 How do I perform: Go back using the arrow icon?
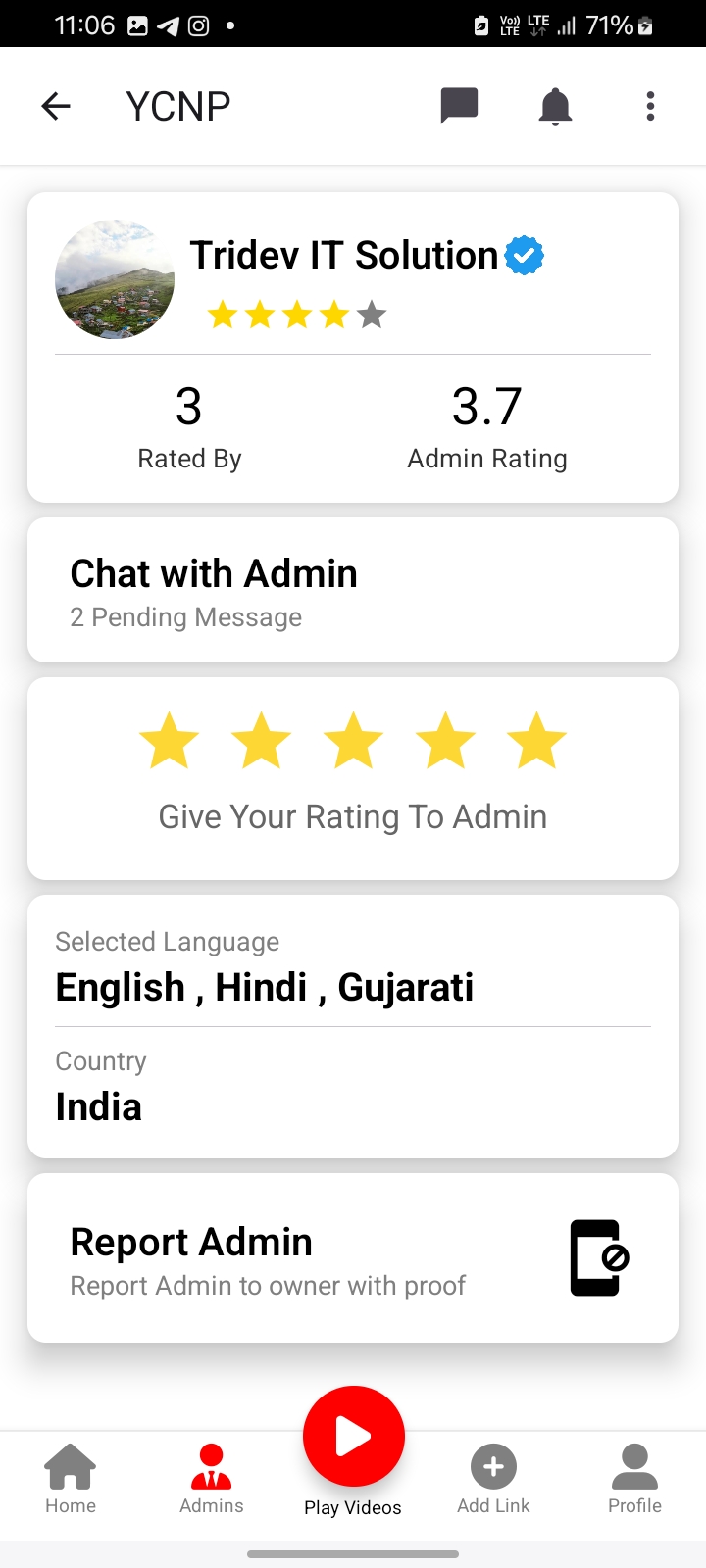56,105
